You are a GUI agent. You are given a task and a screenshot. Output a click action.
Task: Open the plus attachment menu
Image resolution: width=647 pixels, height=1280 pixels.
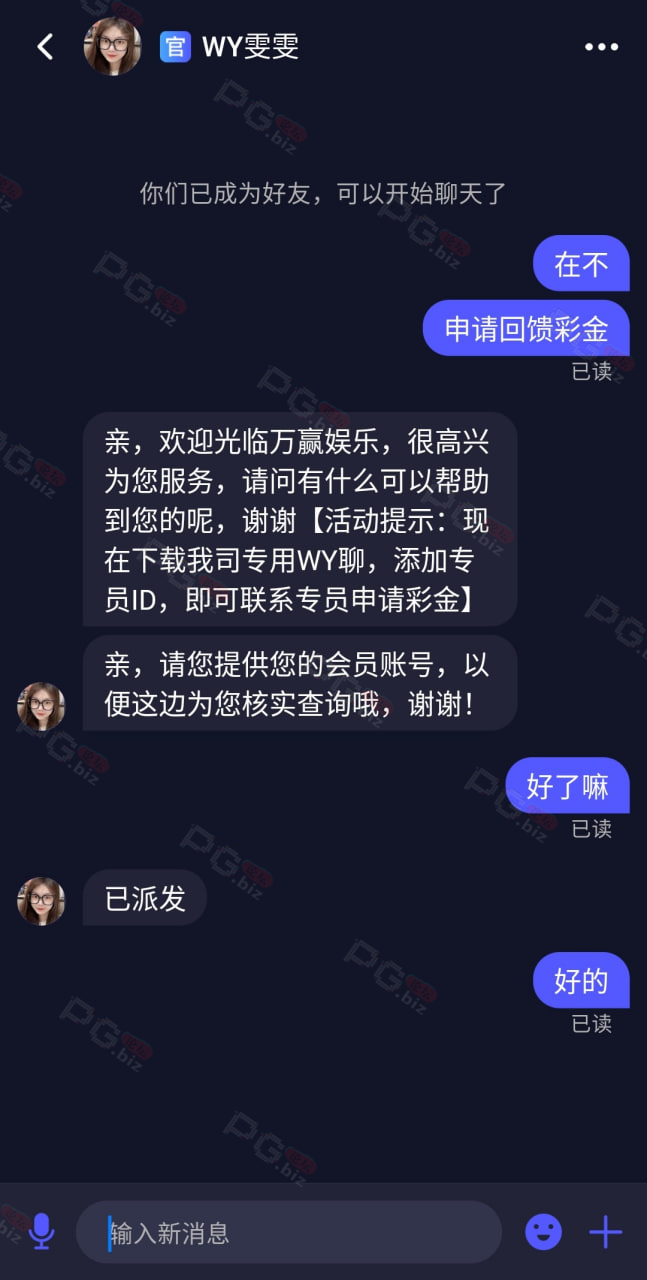(x=605, y=1232)
